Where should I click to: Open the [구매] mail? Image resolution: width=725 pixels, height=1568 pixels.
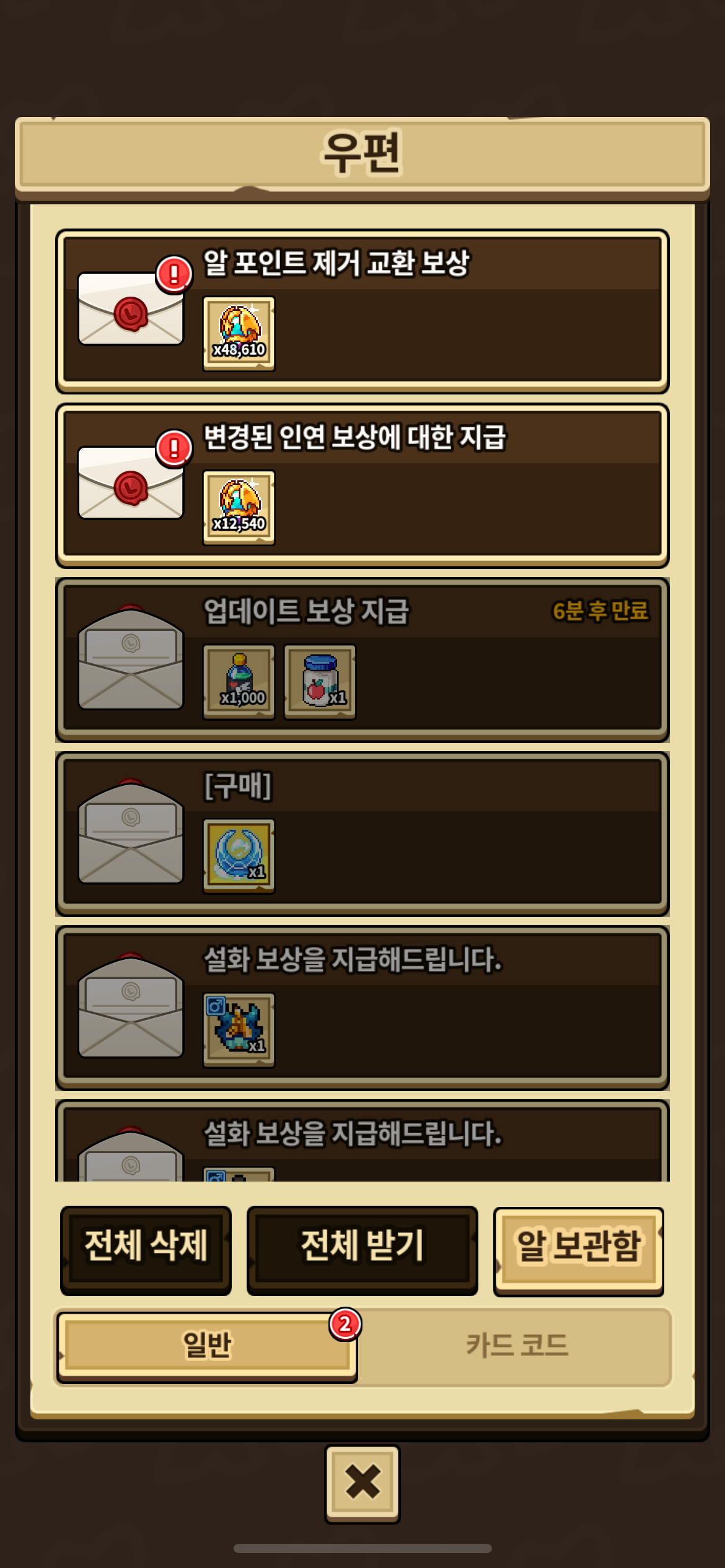pos(362,834)
